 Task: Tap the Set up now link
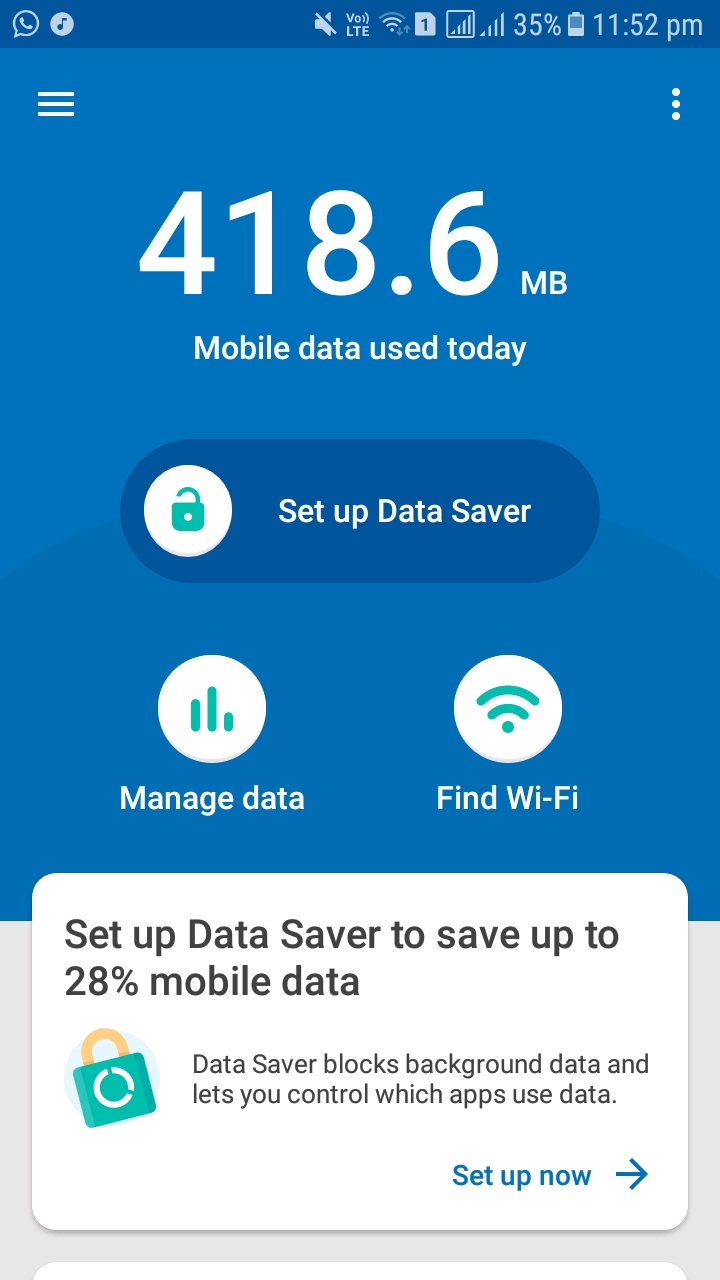549,1175
